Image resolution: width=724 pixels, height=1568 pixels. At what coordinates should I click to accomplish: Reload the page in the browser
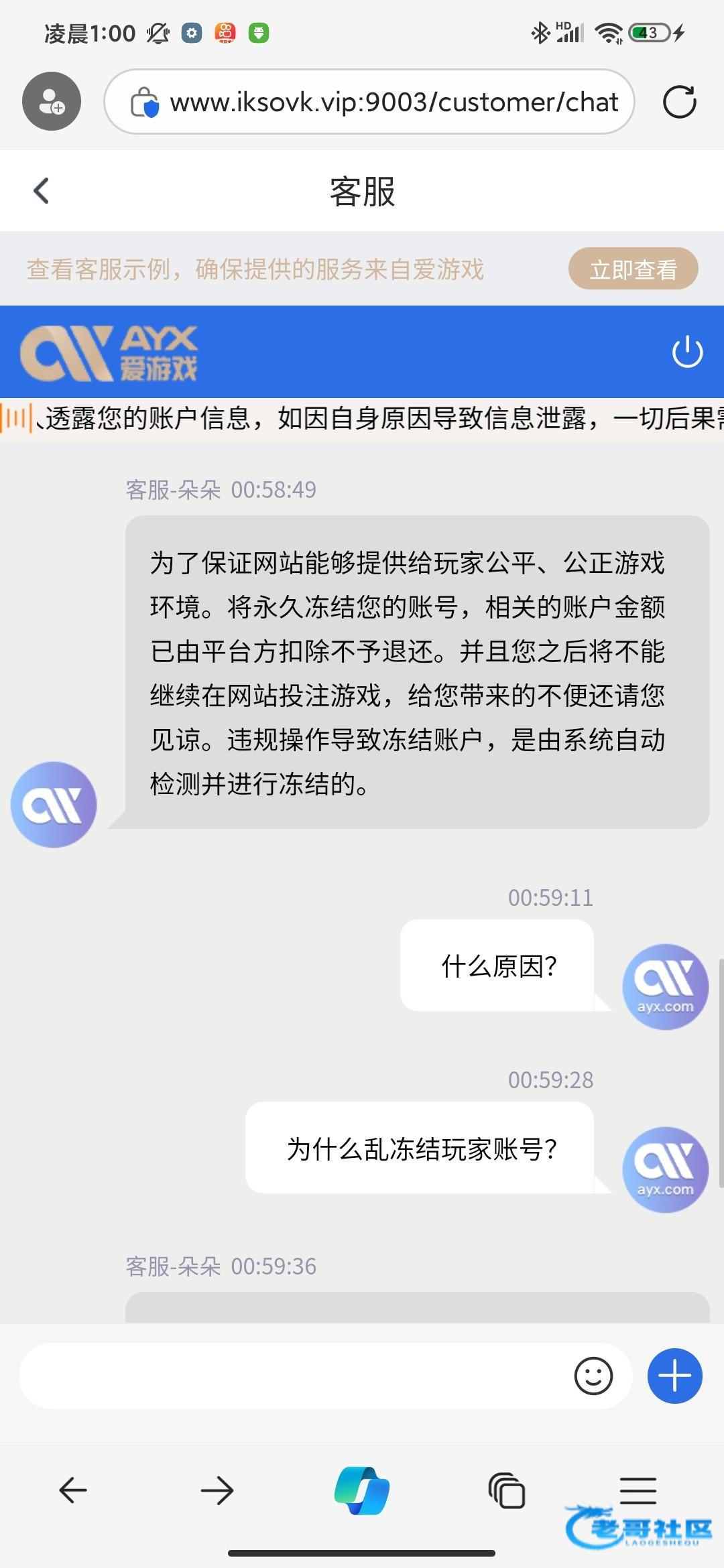[679, 102]
